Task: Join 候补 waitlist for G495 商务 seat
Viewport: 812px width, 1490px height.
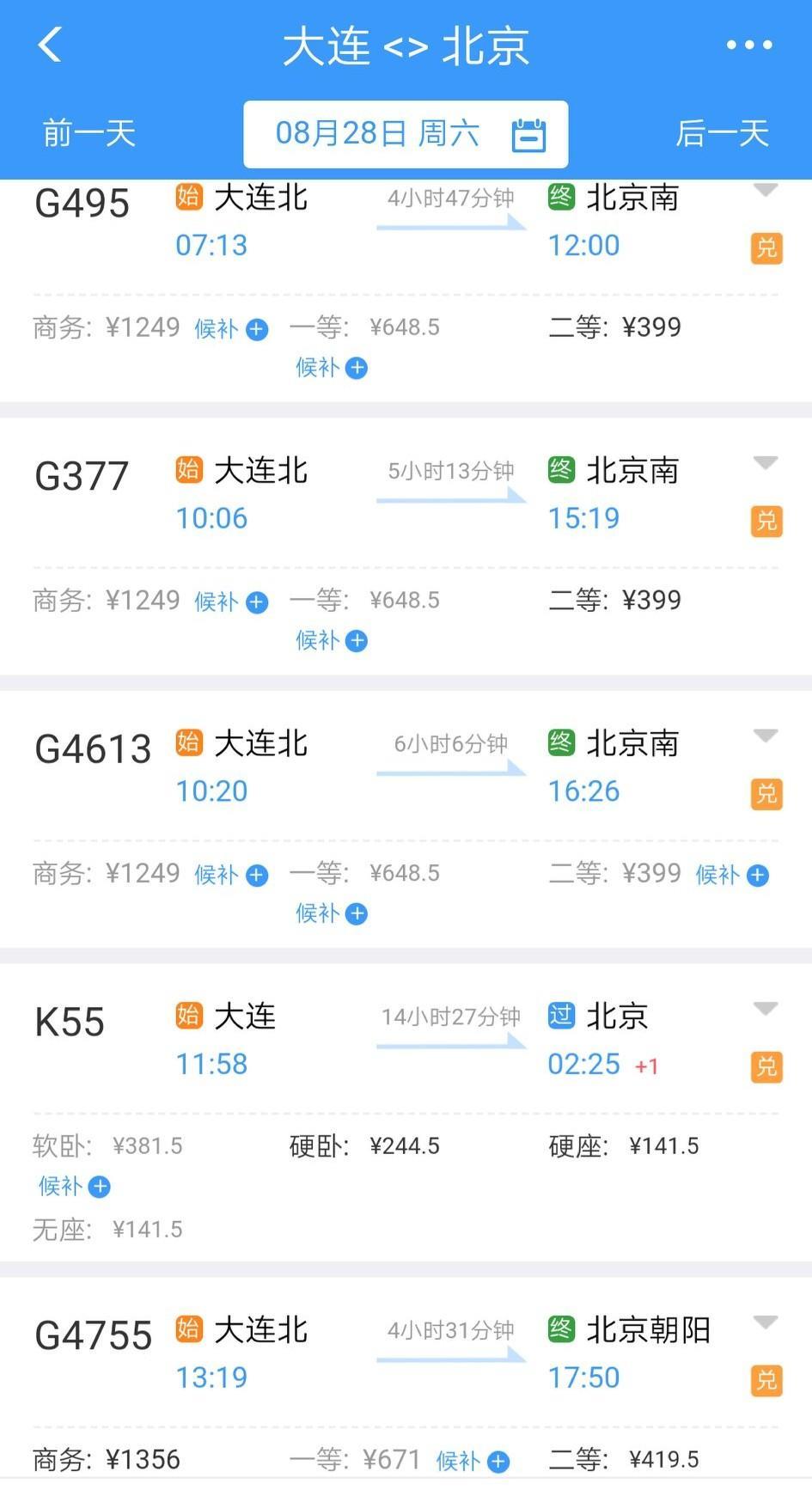Action: point(231,329)
